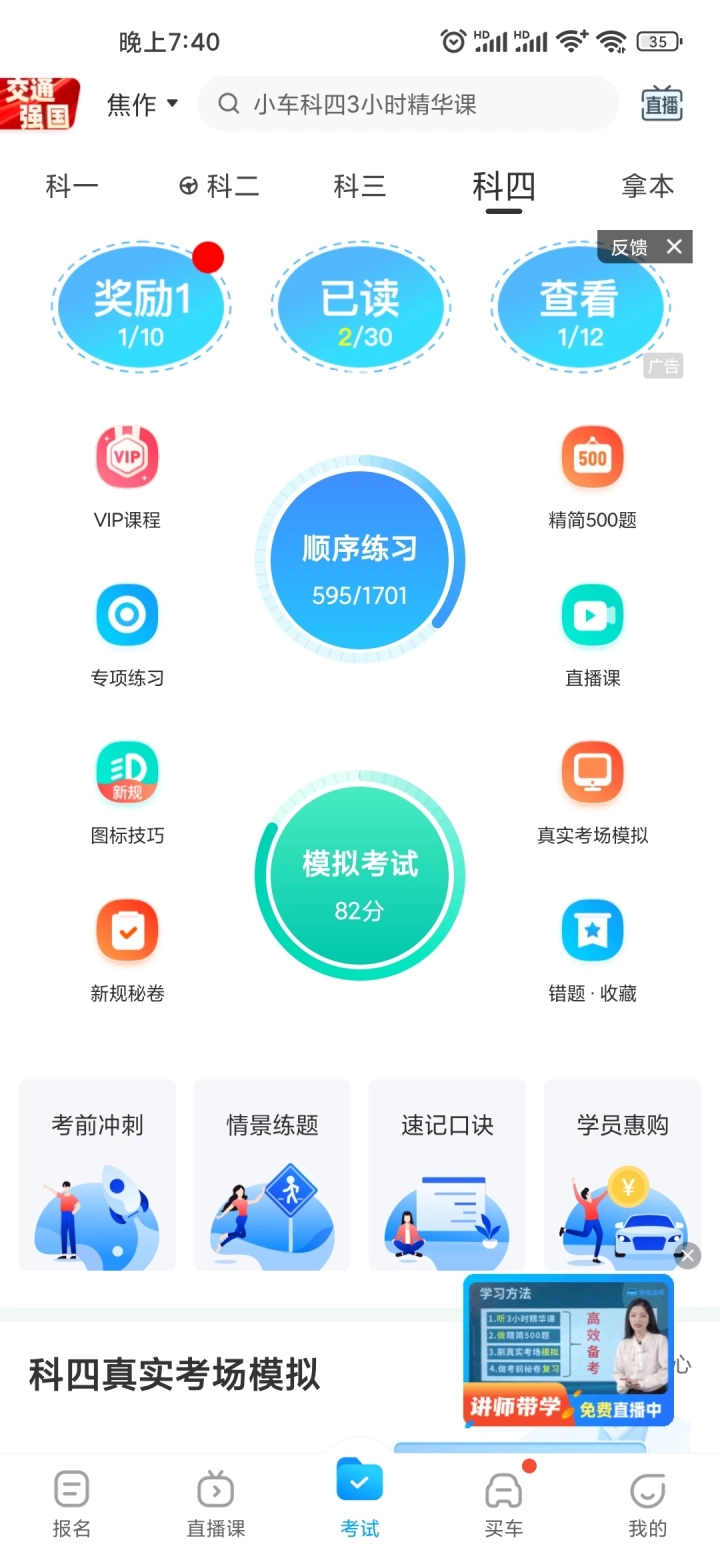Viewport: 720px width, 1560px height.
Task: Select the 拿本 tab
Action: click(648, 186)
